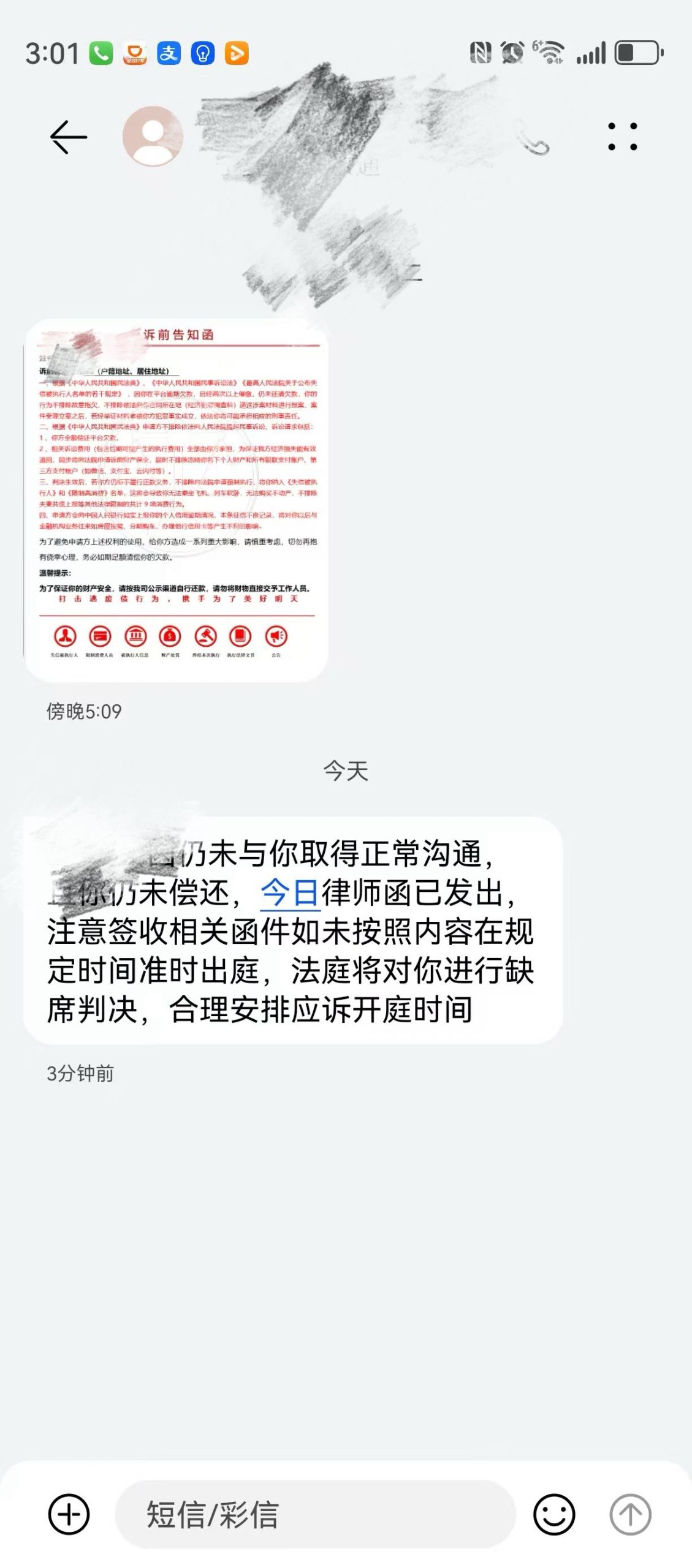
Task: Go back to the message list
Action: coord(68,137)
